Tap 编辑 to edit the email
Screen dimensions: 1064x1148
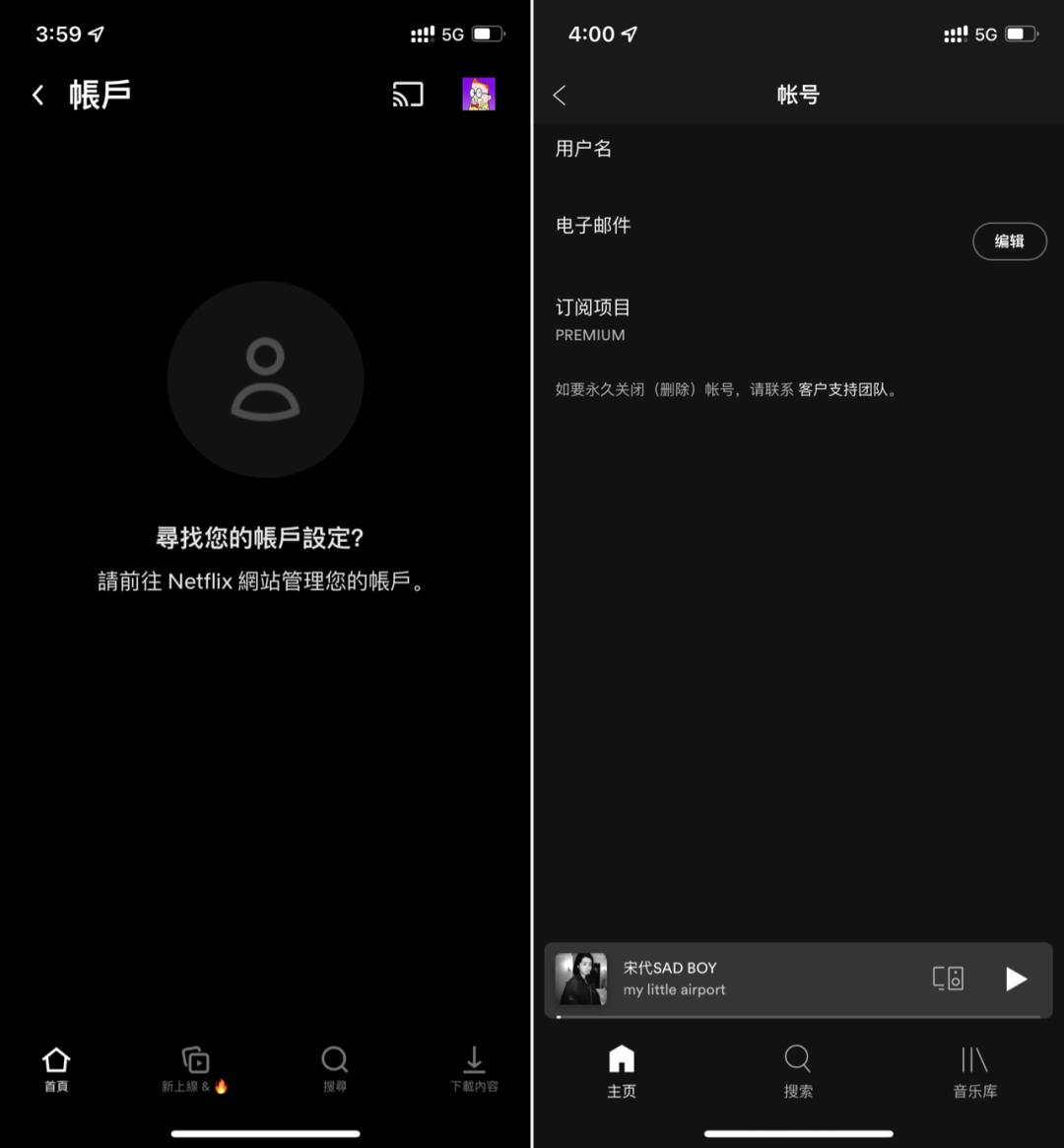coord(1009,241)
